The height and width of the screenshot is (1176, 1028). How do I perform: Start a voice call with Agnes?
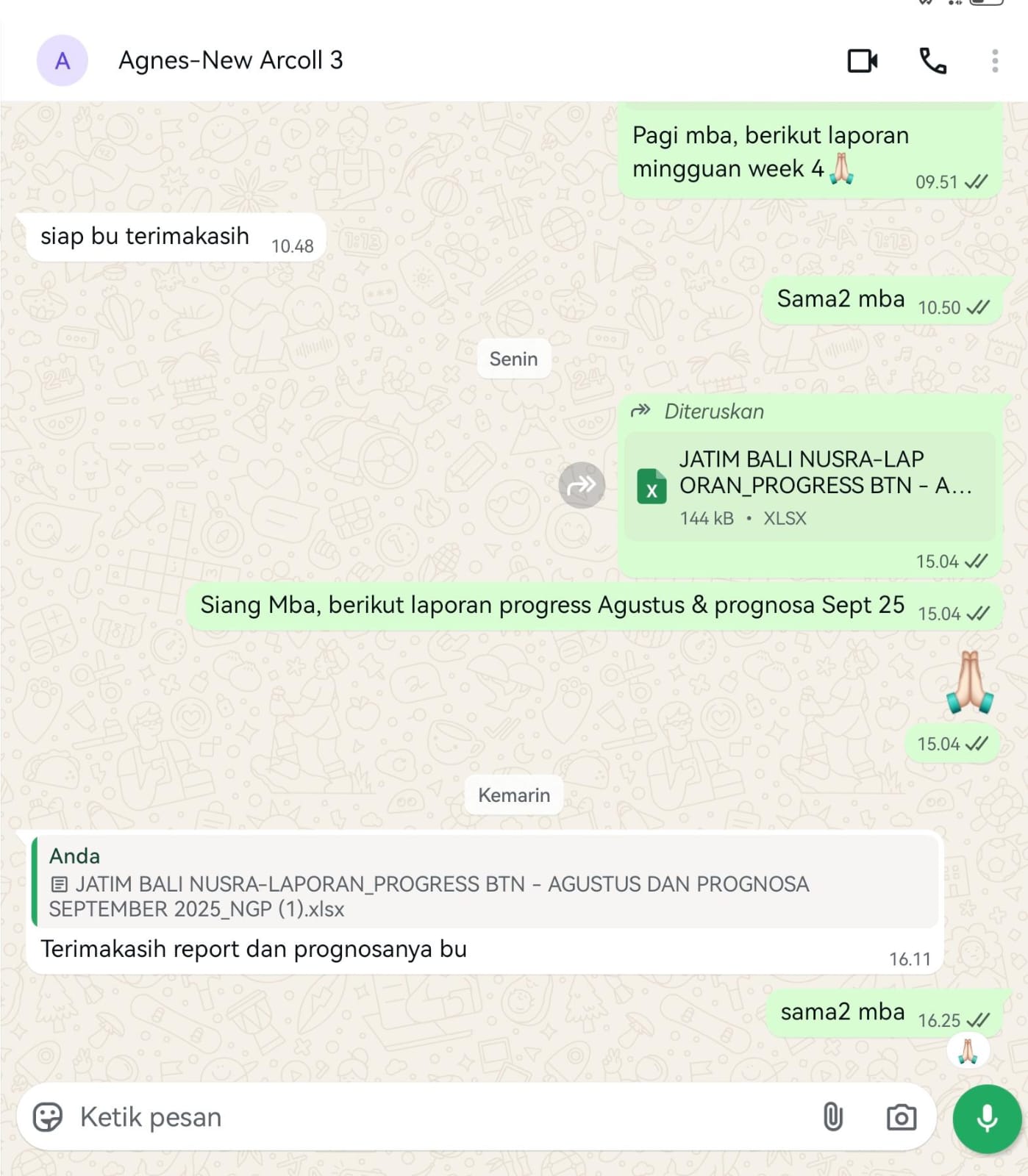click(x=932, y=61)
